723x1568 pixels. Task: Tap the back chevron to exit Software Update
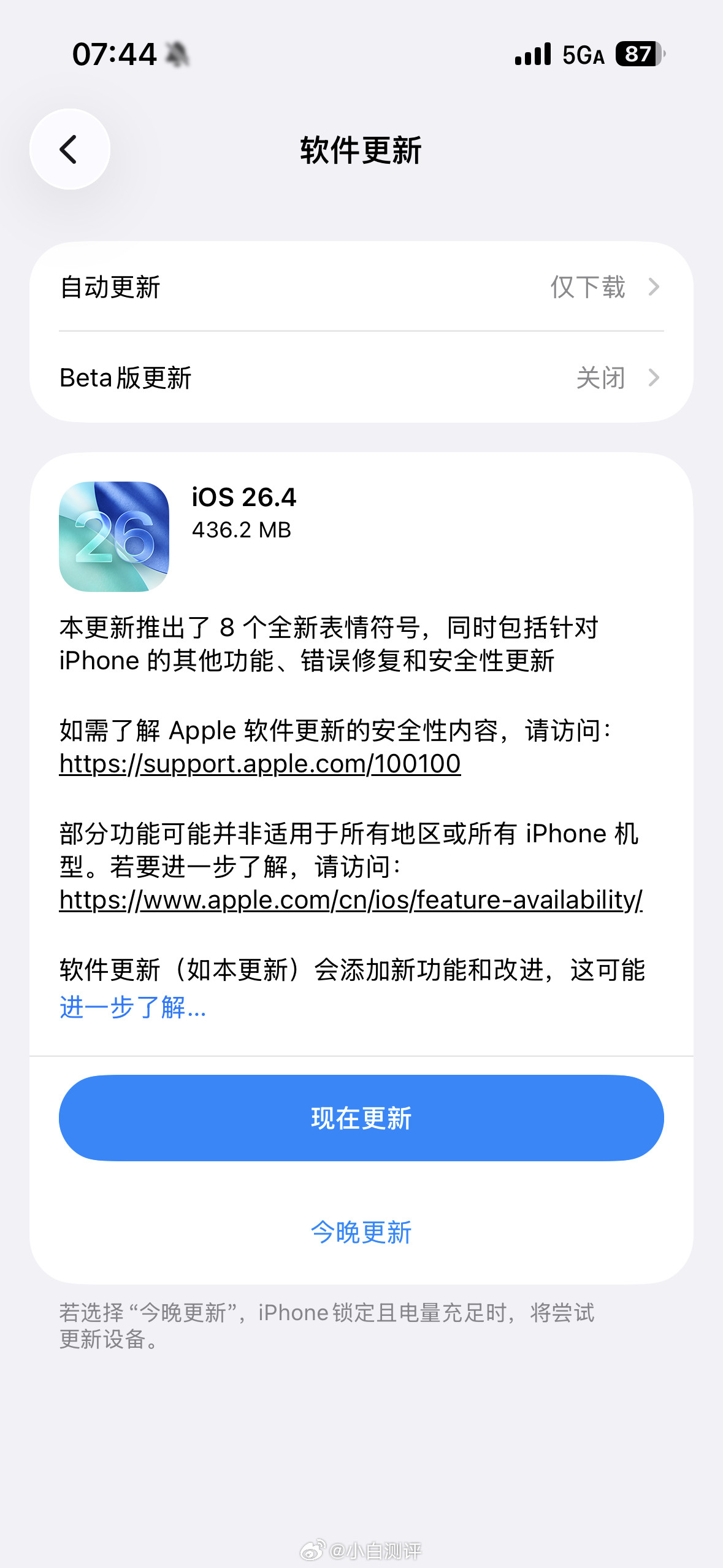pyautogui.click(x=69, y=149)
